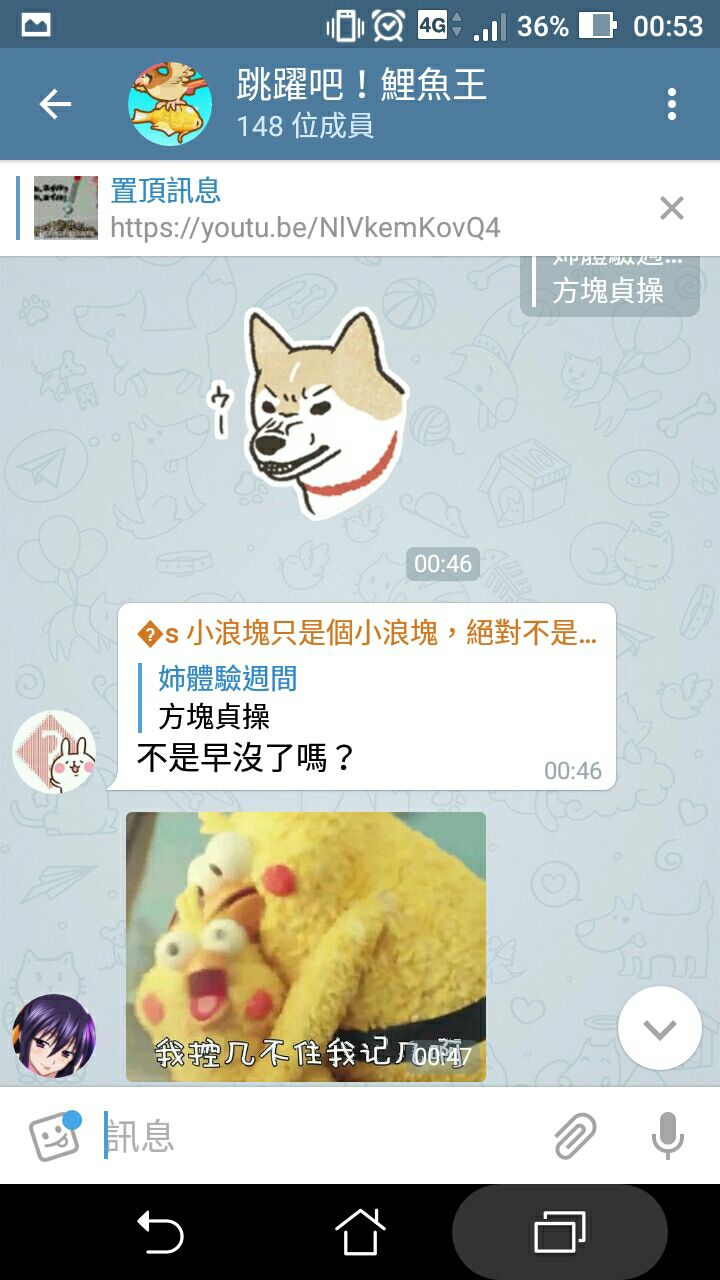
Task: Focus the 訊息 message input field
Action: click(x=320, y=1136)
